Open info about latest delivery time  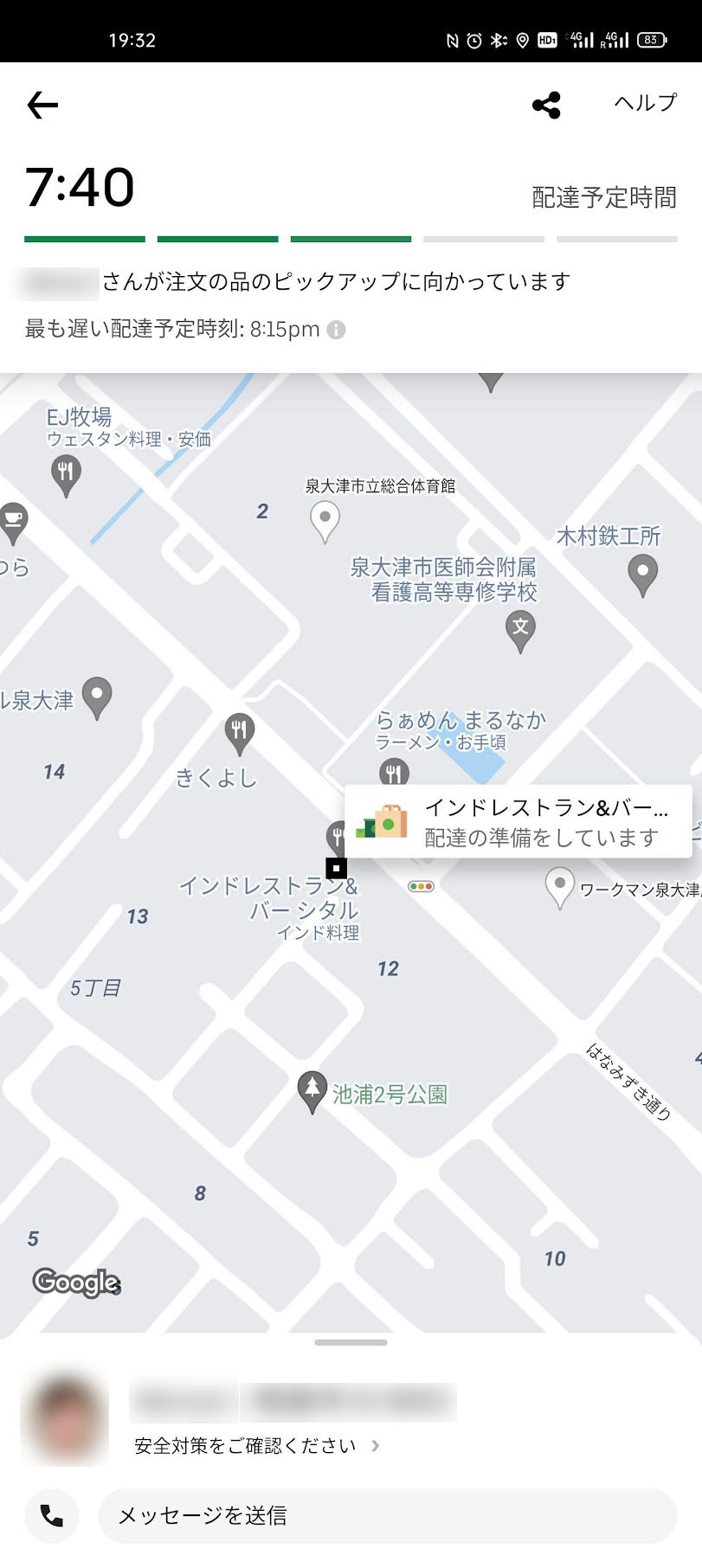point(337,330)
